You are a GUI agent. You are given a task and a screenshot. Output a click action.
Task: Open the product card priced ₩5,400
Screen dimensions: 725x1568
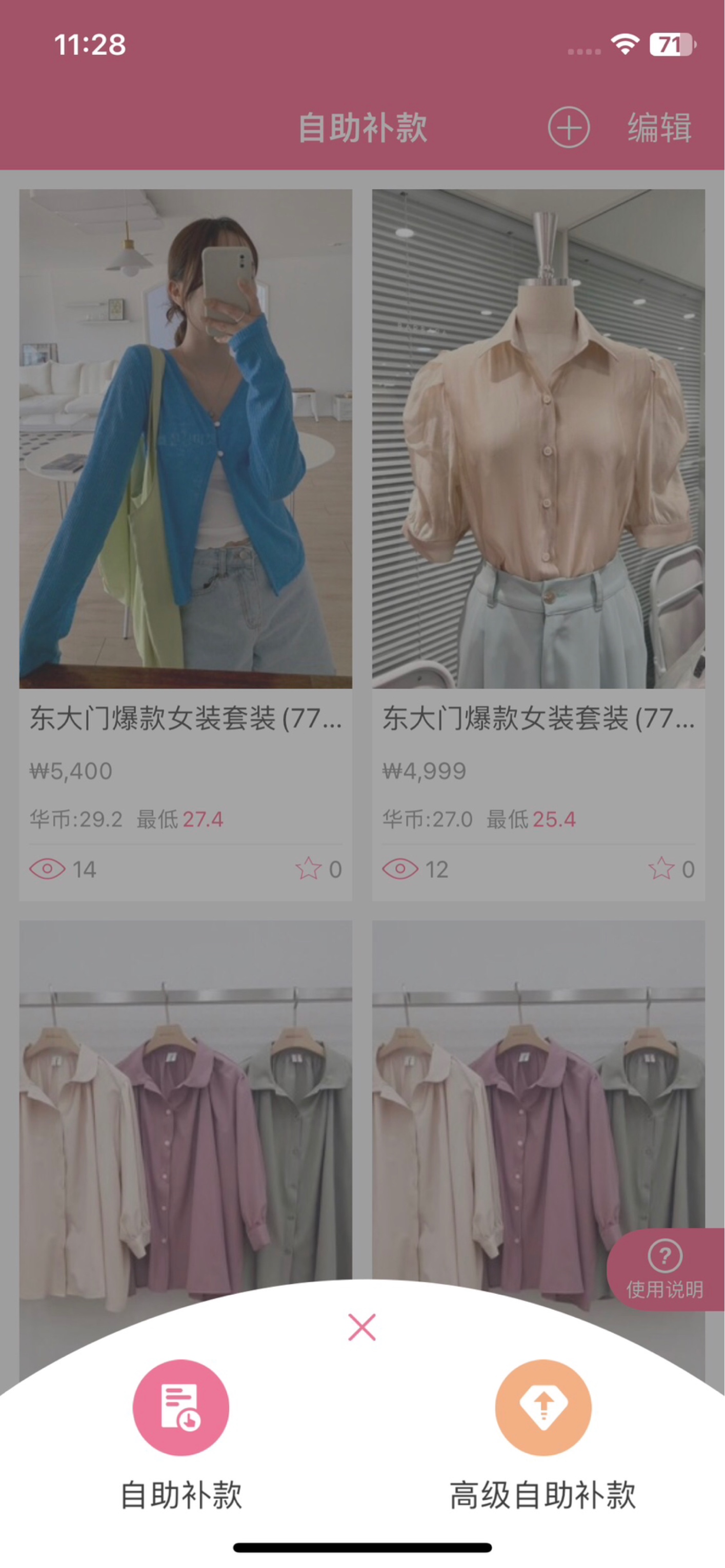[x=185, y=544]
